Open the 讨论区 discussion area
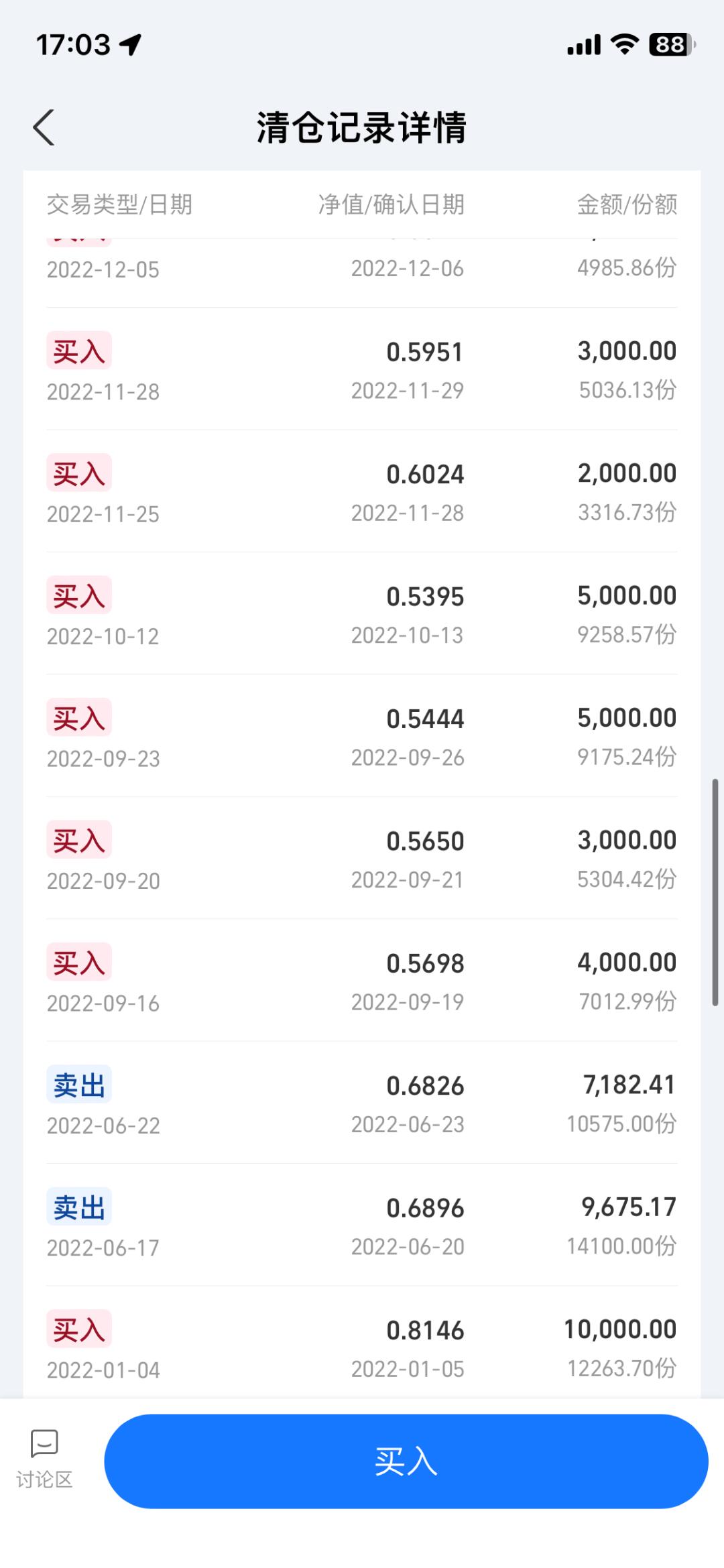 point(44,1459)
